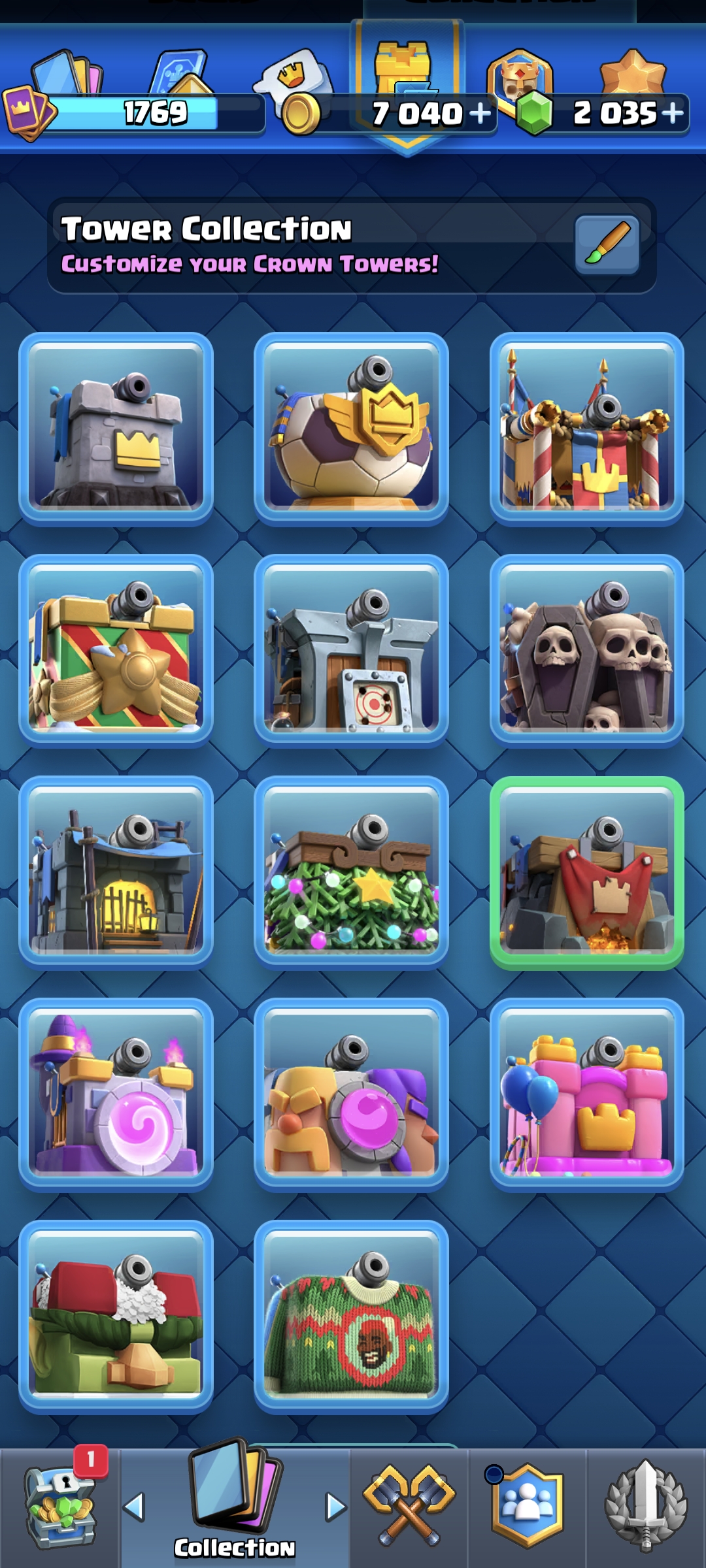Choose the circus tent tower skin
This screenshot has width=706, height=1568.
click(x=587, y=429)
